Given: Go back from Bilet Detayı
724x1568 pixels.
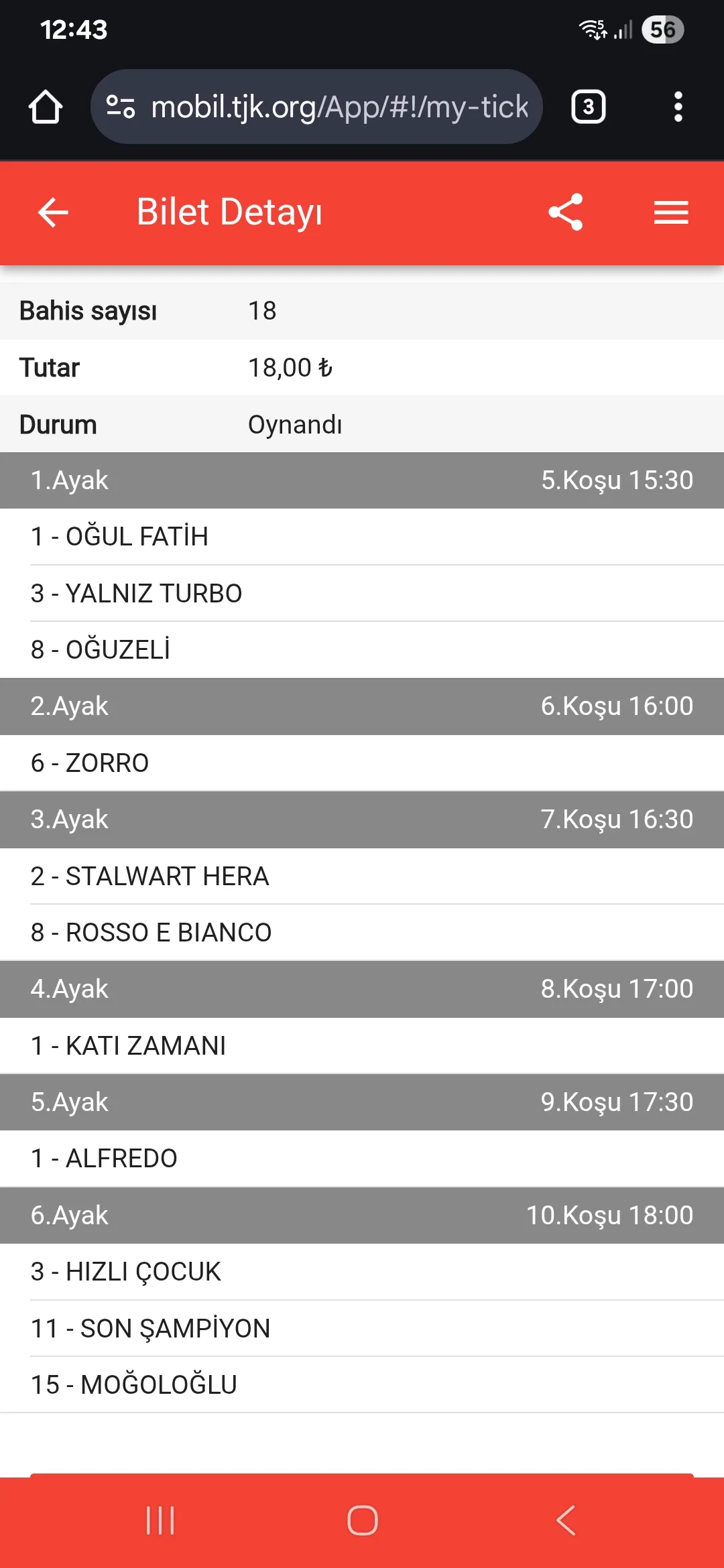Looking at the screenshot, I should (x=53, y=213).
